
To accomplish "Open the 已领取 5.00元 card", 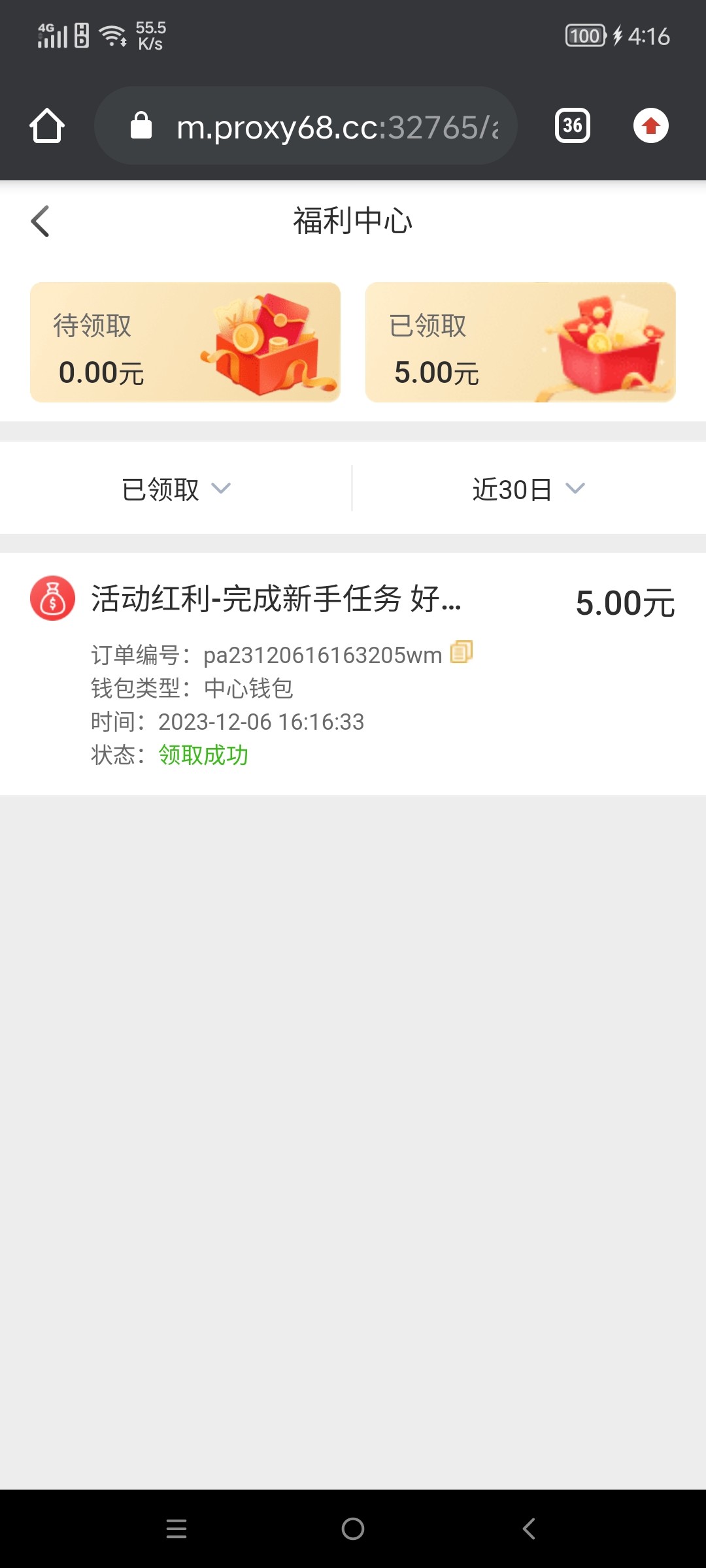I will coord(520,342).
